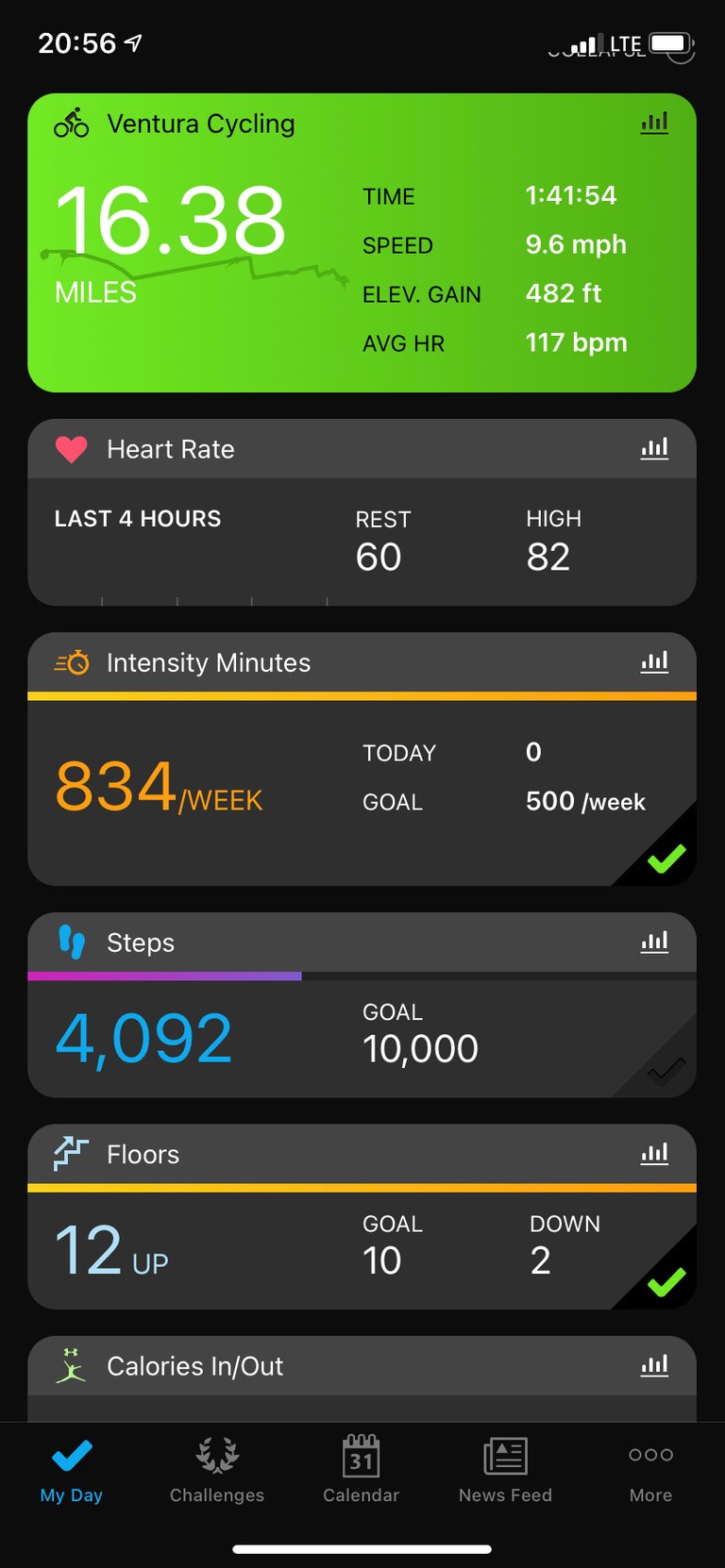Viewport: 725px width, 1568px height.
Task: Switch to the News Feed tab
Action: coord(506,1469)
